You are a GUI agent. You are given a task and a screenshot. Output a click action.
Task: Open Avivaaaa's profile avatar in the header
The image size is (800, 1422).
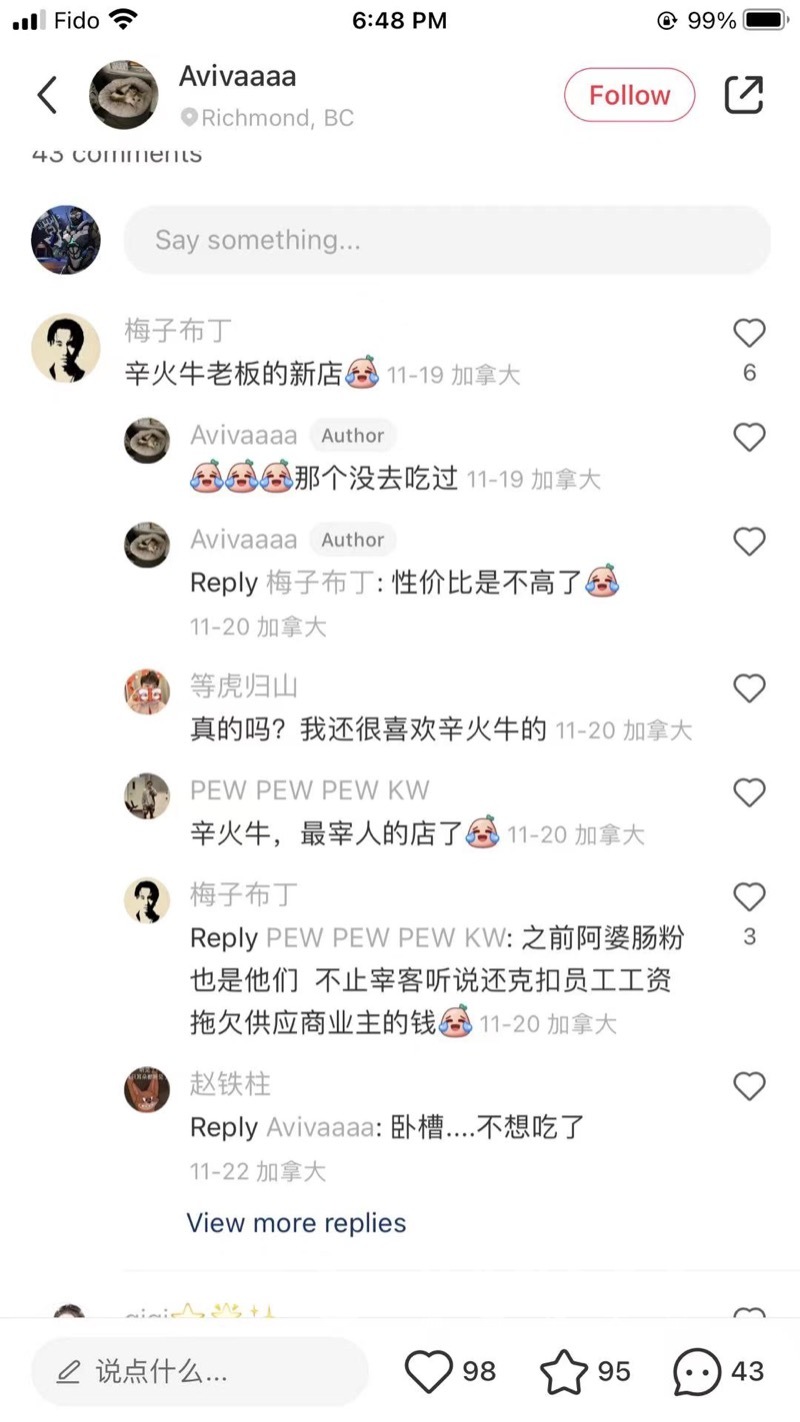[124, 95]
